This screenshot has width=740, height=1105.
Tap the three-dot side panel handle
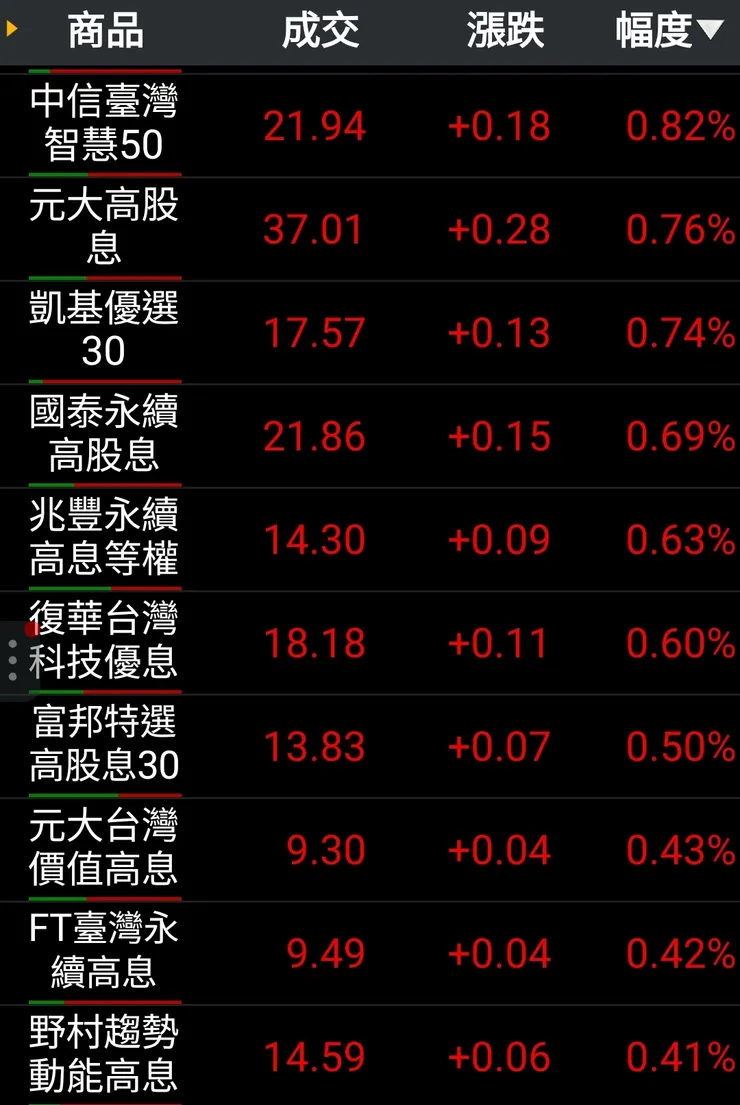coord(12,661)
